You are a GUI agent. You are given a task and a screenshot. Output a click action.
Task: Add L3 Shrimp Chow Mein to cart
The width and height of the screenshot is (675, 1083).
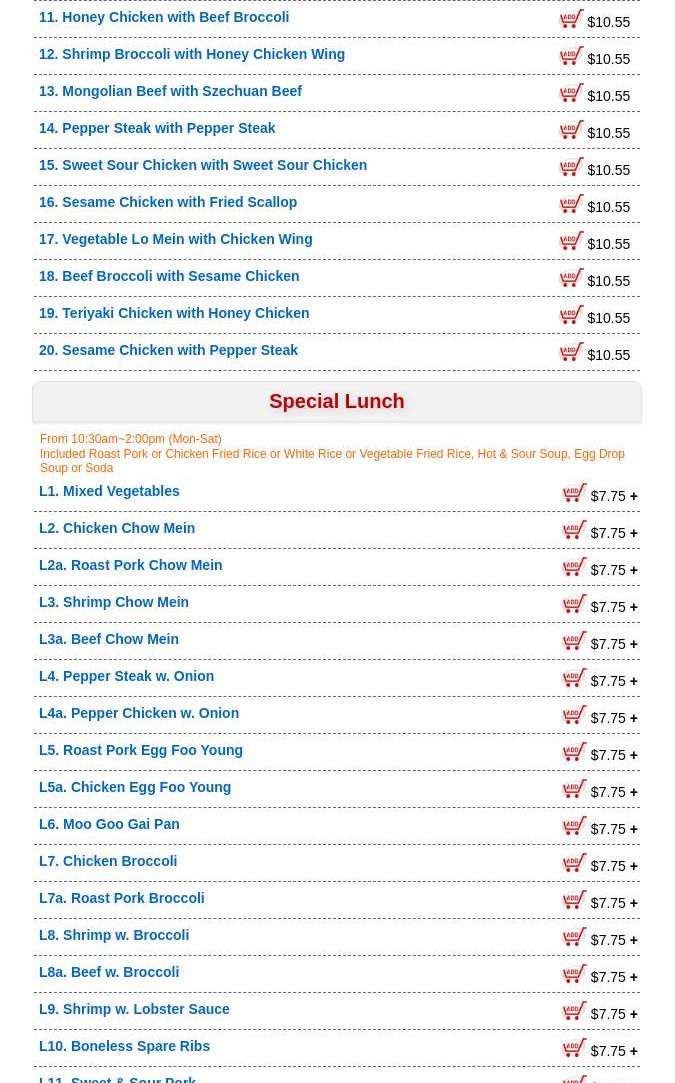click(x=574, y=604)
